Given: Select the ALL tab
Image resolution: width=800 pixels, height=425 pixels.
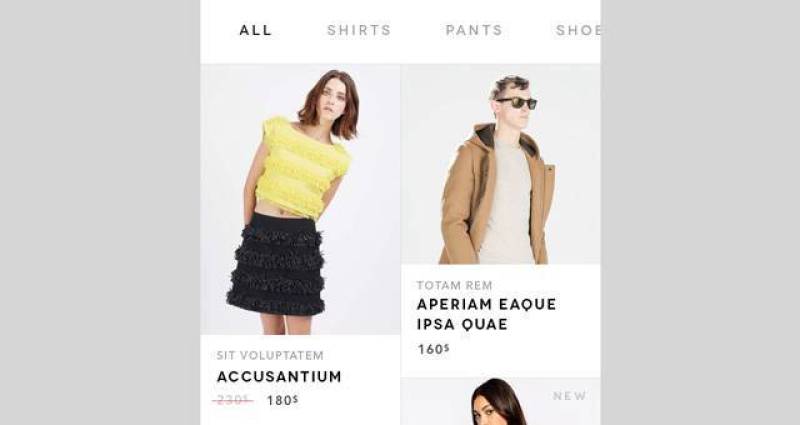Looking at the screenshot, I should (255, 30).
